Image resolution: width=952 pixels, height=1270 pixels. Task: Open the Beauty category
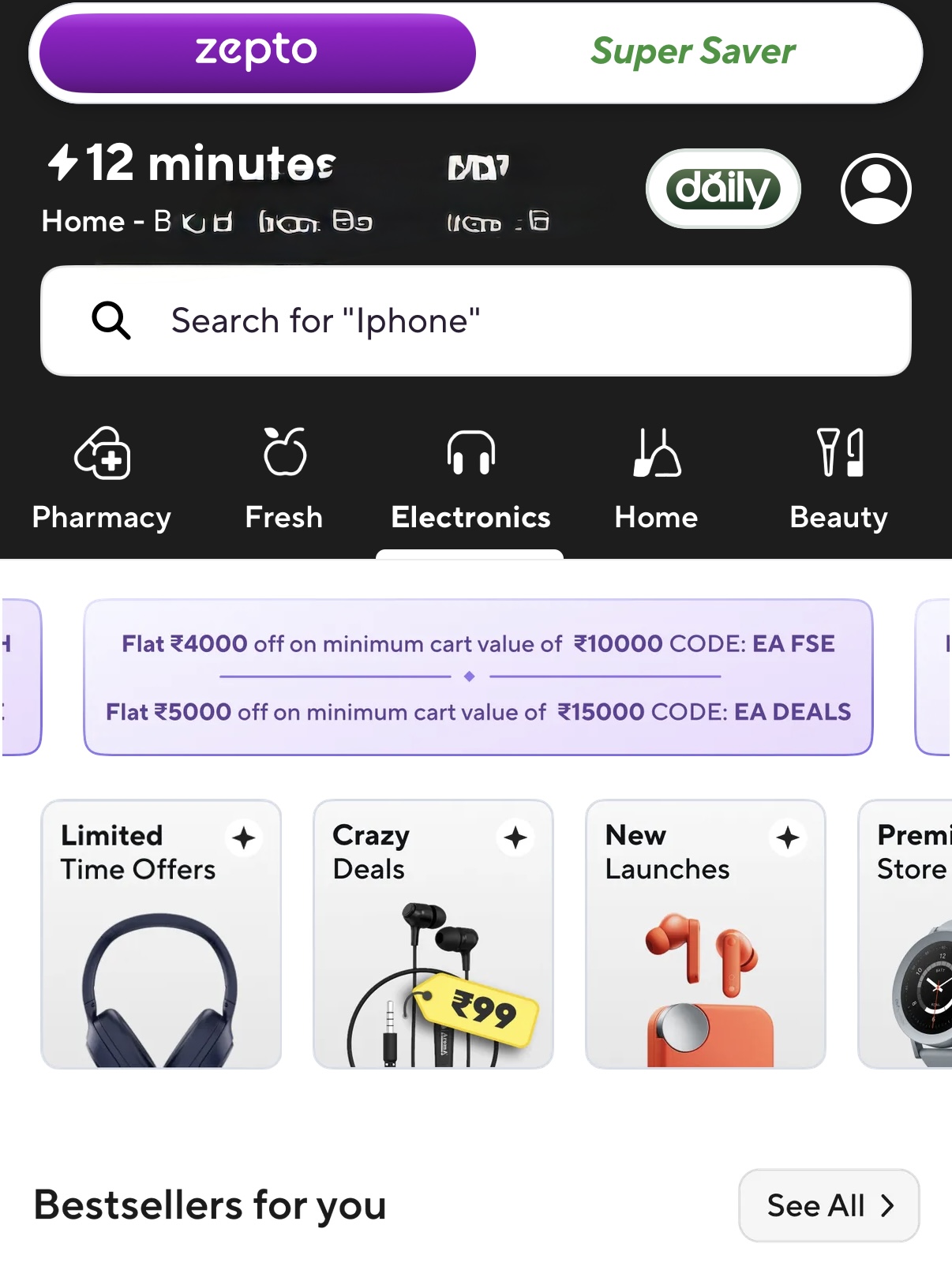point(838,478)
